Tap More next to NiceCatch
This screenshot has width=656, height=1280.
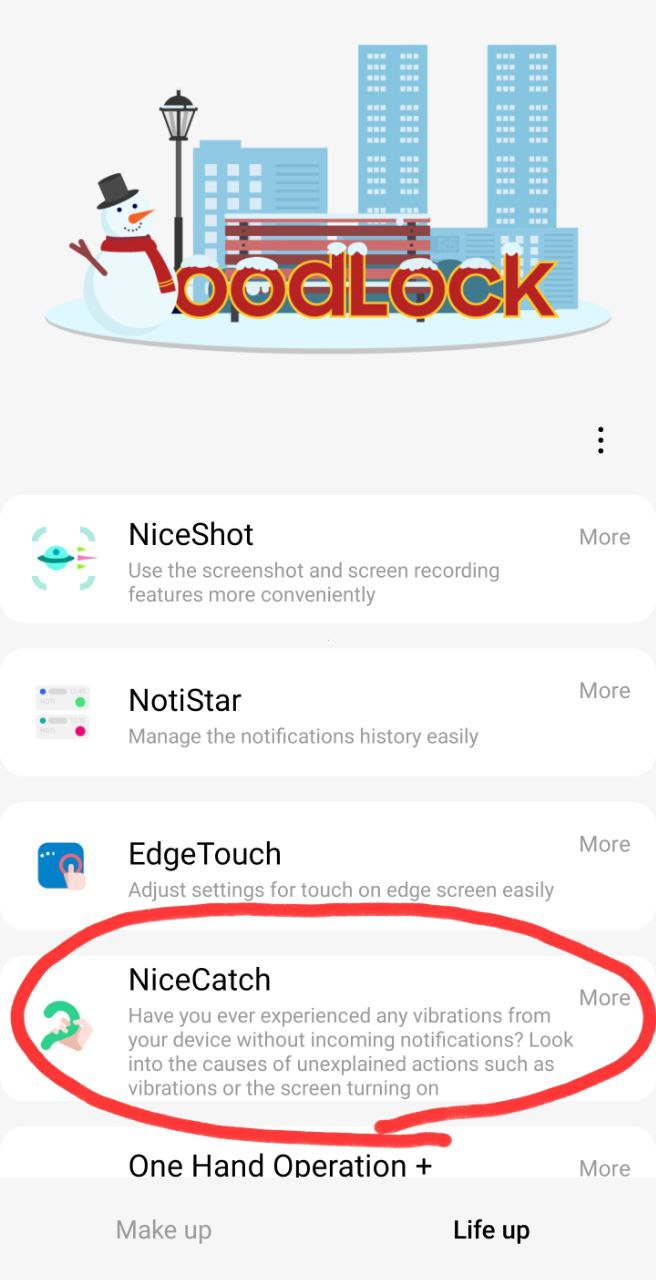coord(604,998)
